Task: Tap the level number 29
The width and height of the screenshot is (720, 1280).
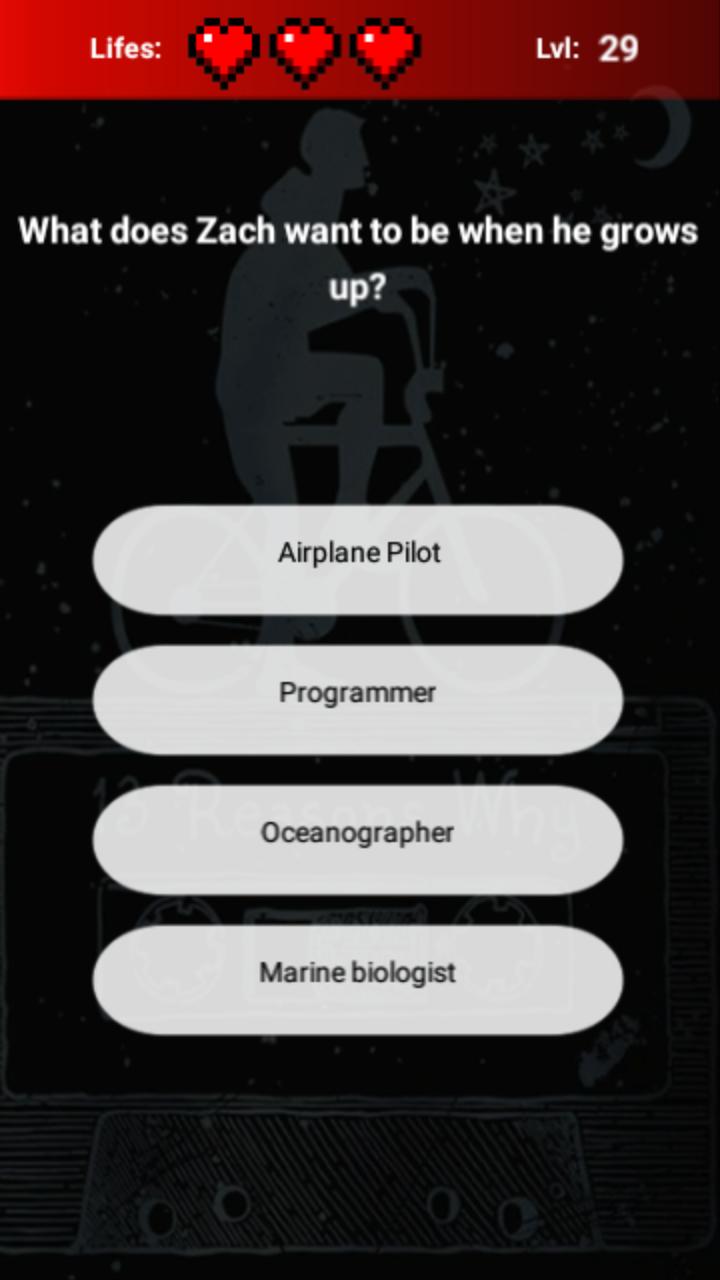Action: click(620, 47)
